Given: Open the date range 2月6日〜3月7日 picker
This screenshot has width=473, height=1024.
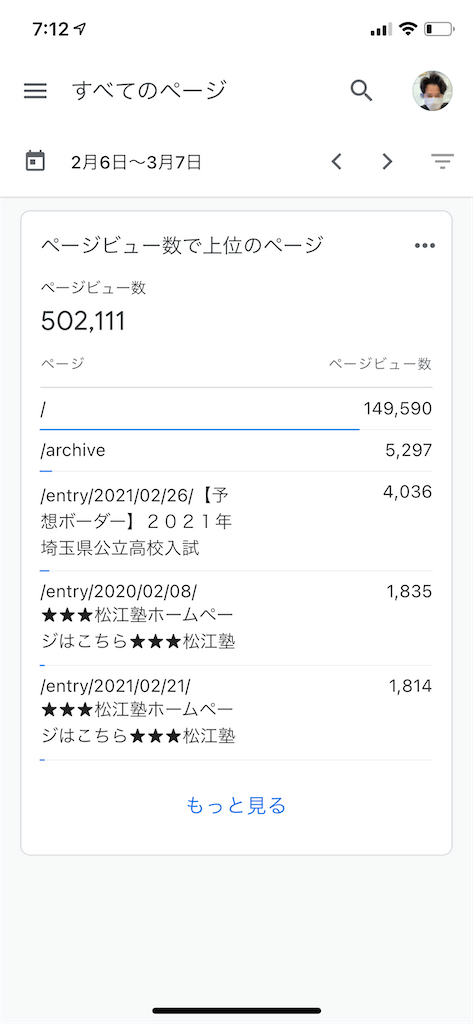Looking at the screenshot, I should click(114, 161).
